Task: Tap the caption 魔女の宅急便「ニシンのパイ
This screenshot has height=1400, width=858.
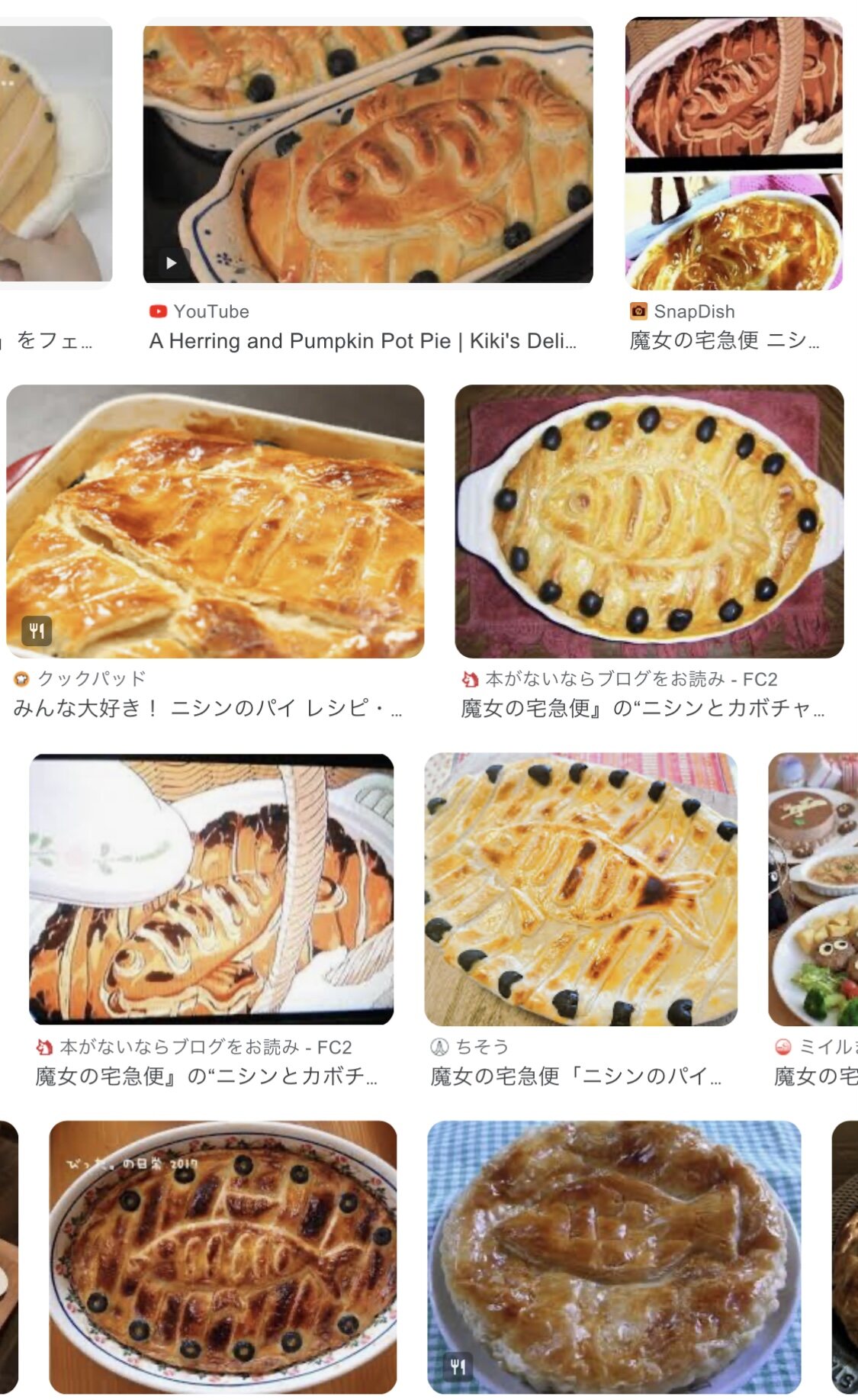Action: coord(576,1077)
